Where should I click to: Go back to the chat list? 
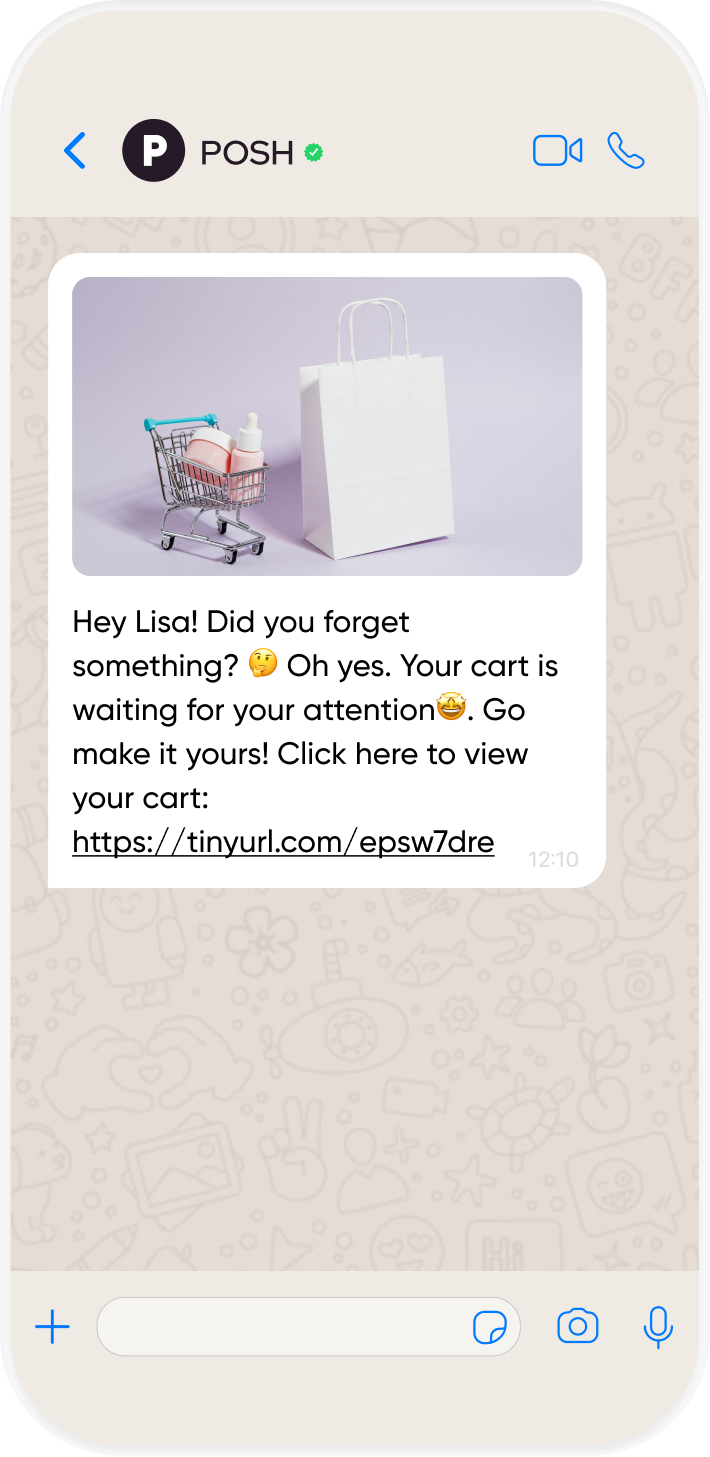point(75,151)
